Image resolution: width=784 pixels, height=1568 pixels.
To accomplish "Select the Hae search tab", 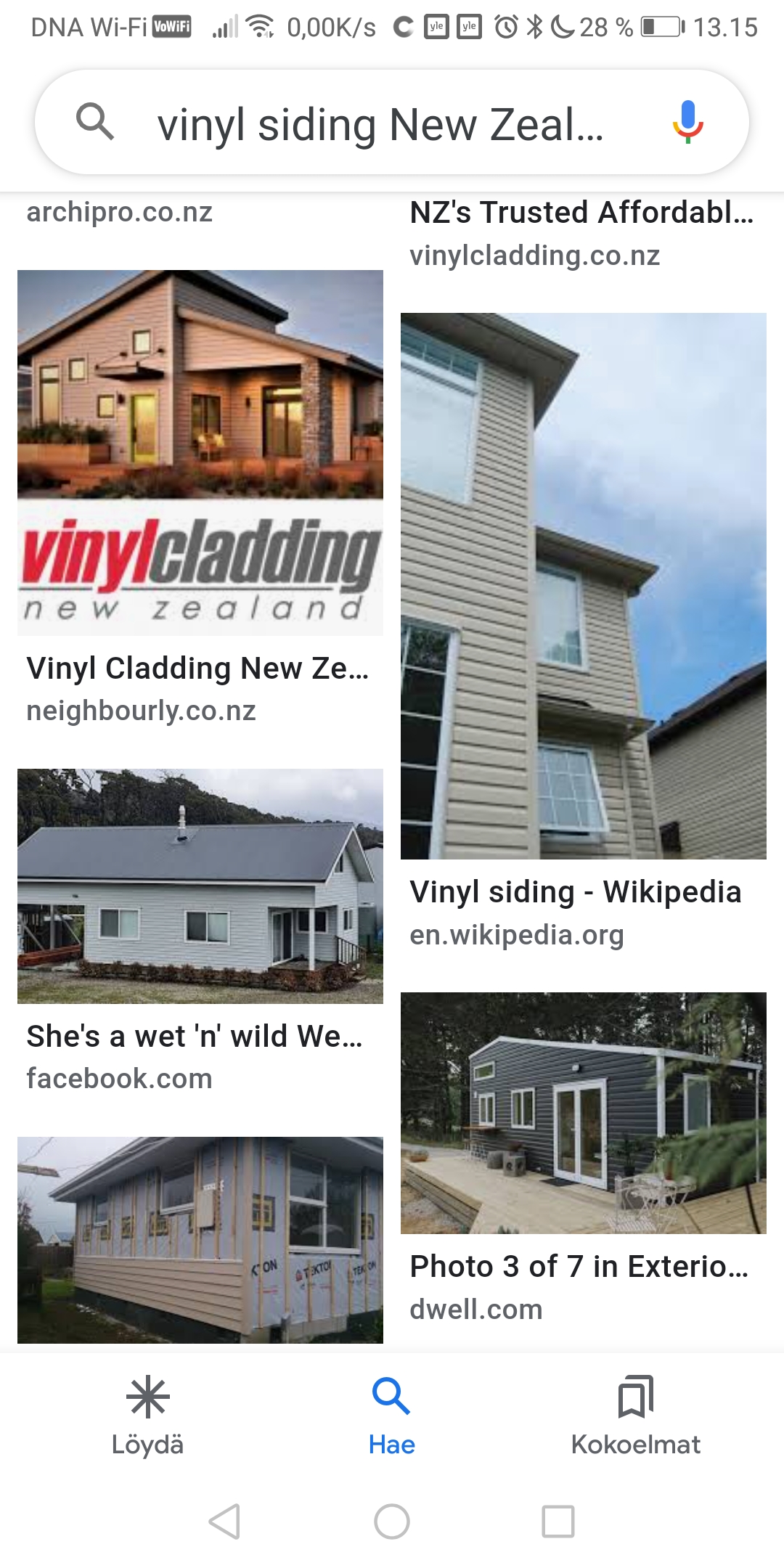I will click(391, 1416).
